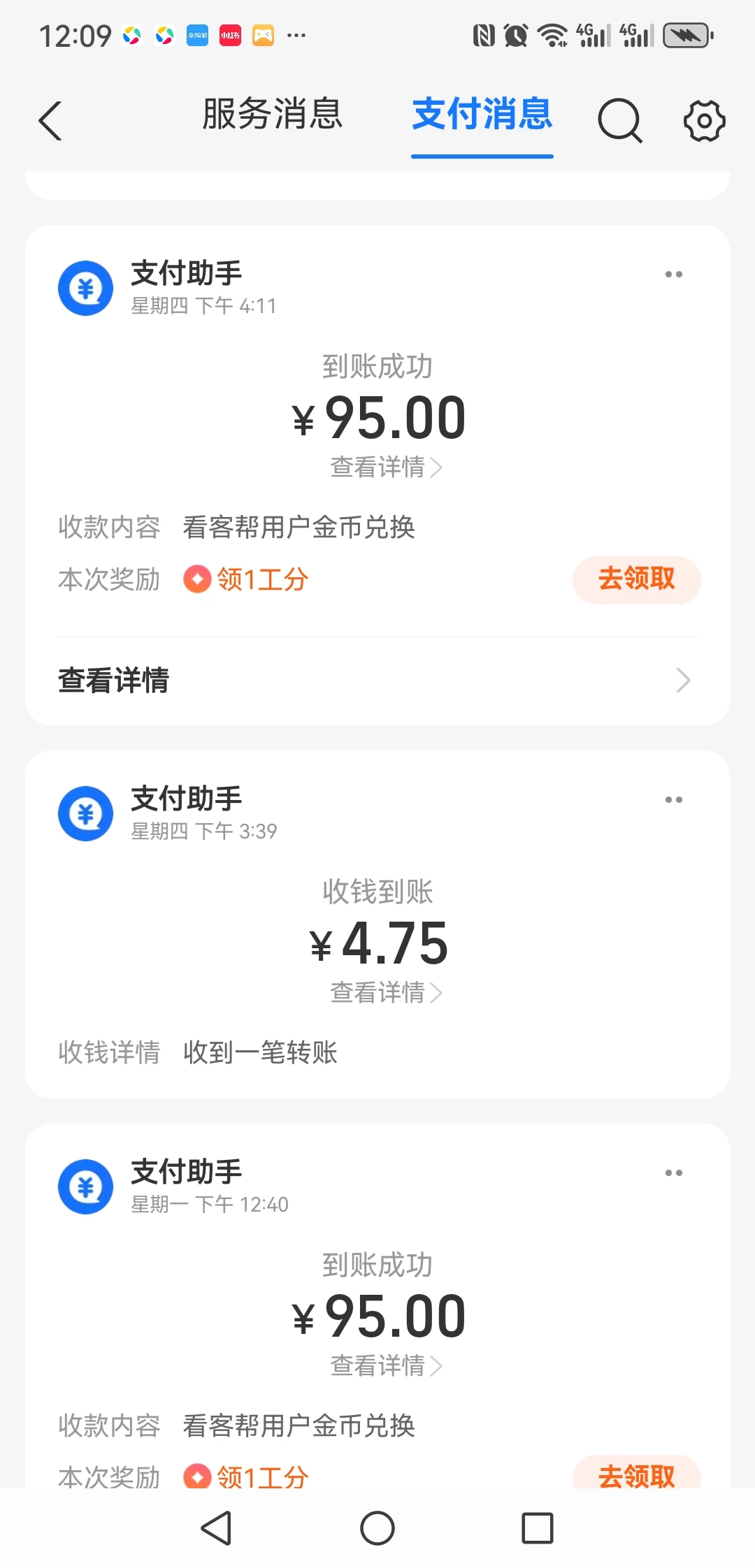
Task: View details of the ¥4.75 收钱到账
Action: [386, 993]
